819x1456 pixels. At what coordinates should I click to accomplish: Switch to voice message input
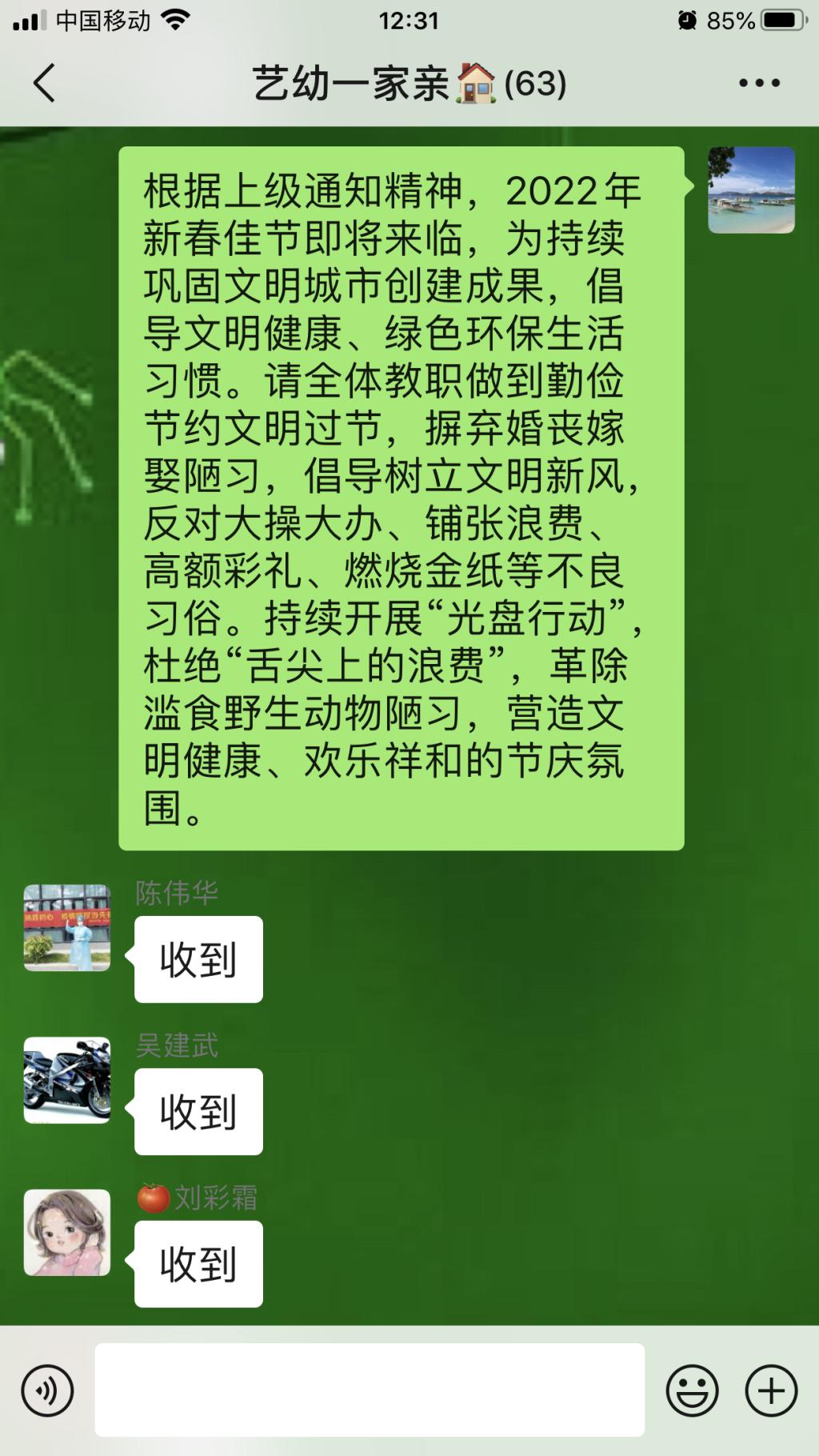coord(48,1390)
